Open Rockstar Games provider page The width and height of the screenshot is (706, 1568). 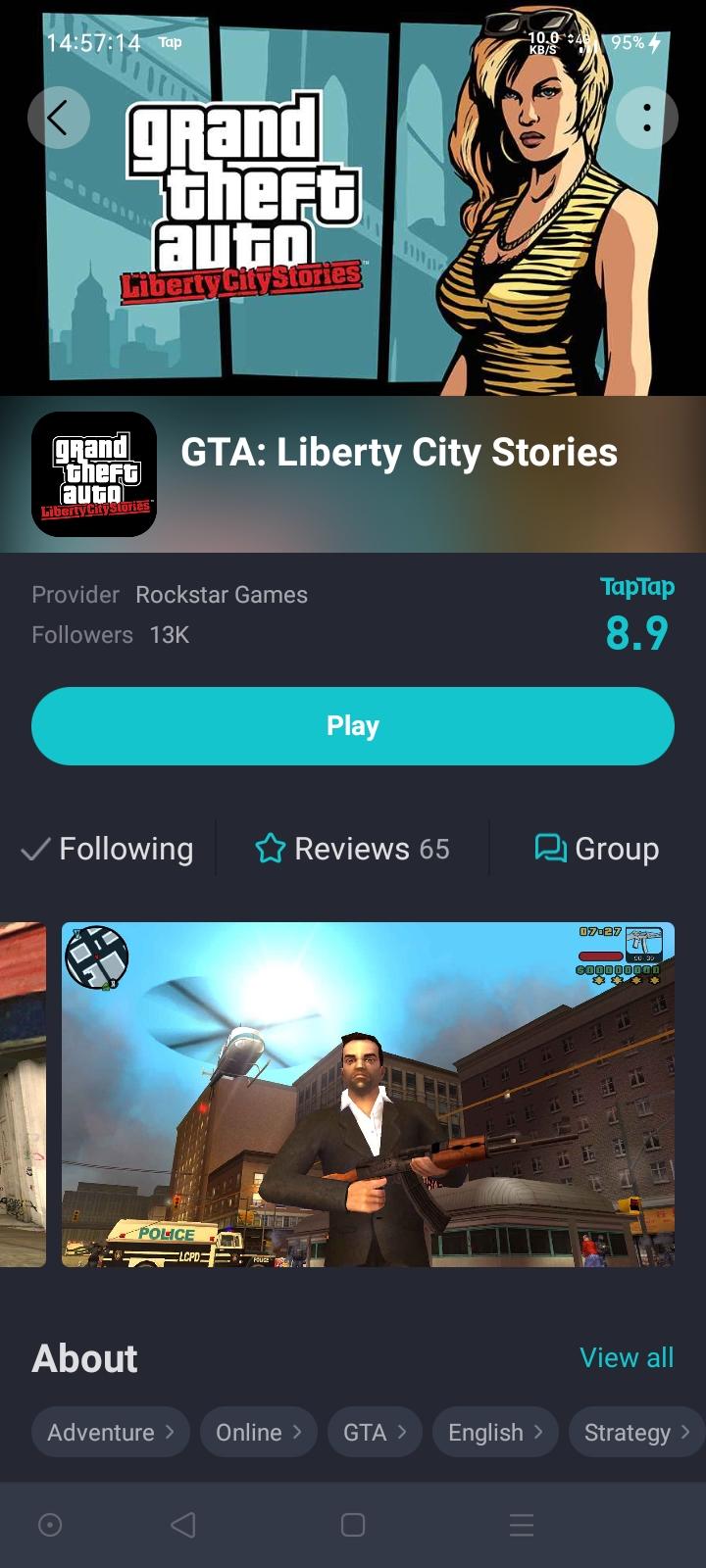[222, 595]
